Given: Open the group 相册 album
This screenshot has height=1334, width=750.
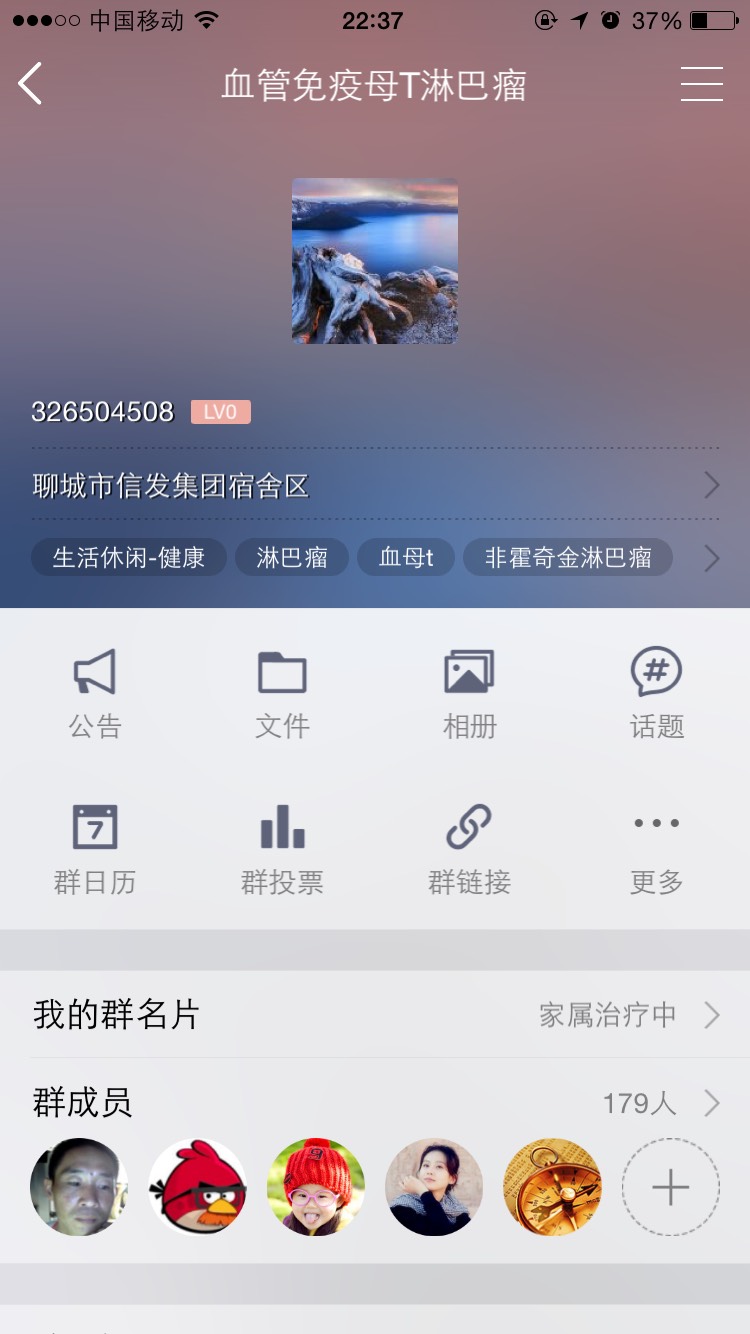Looking at the screenshot, I should click(x=469, y=694).
